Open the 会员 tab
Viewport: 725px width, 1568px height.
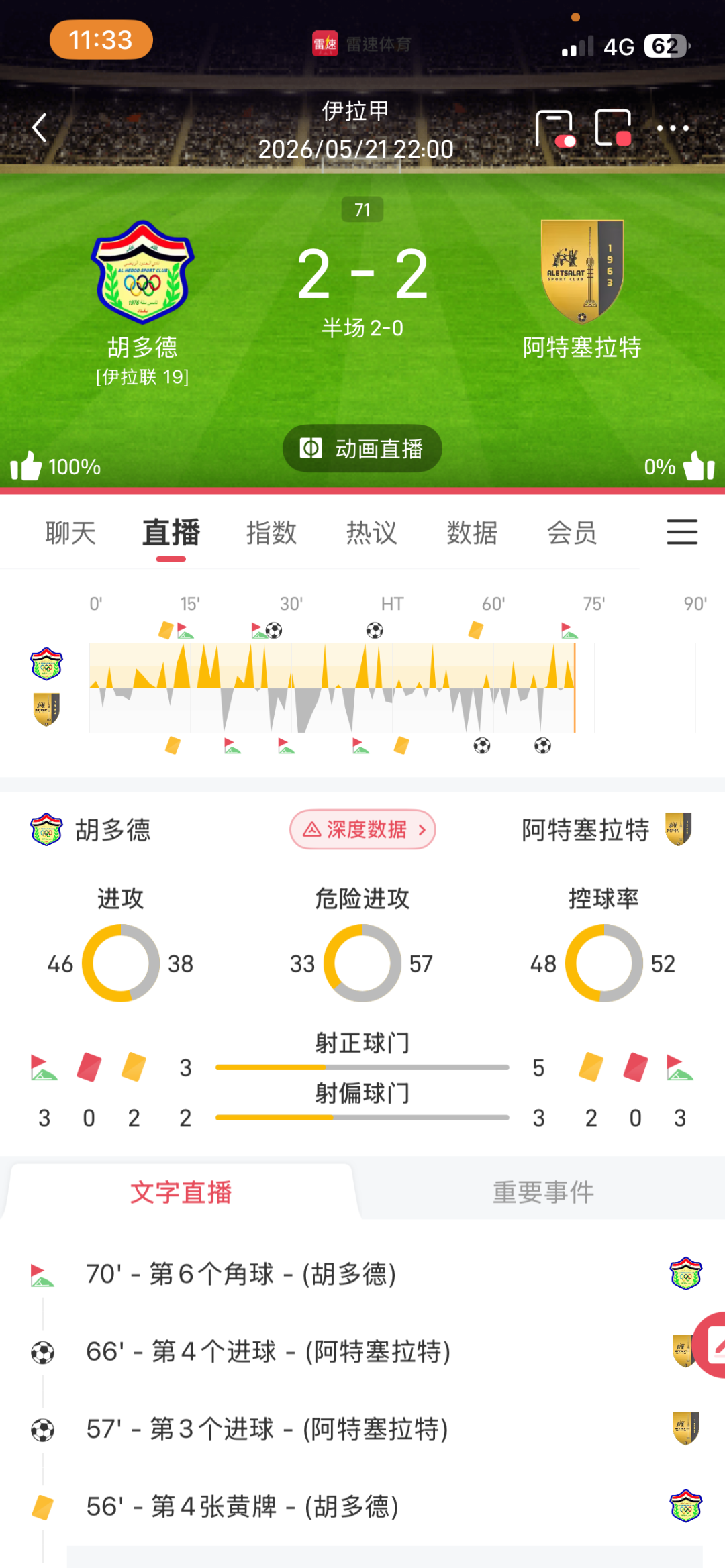572,533
